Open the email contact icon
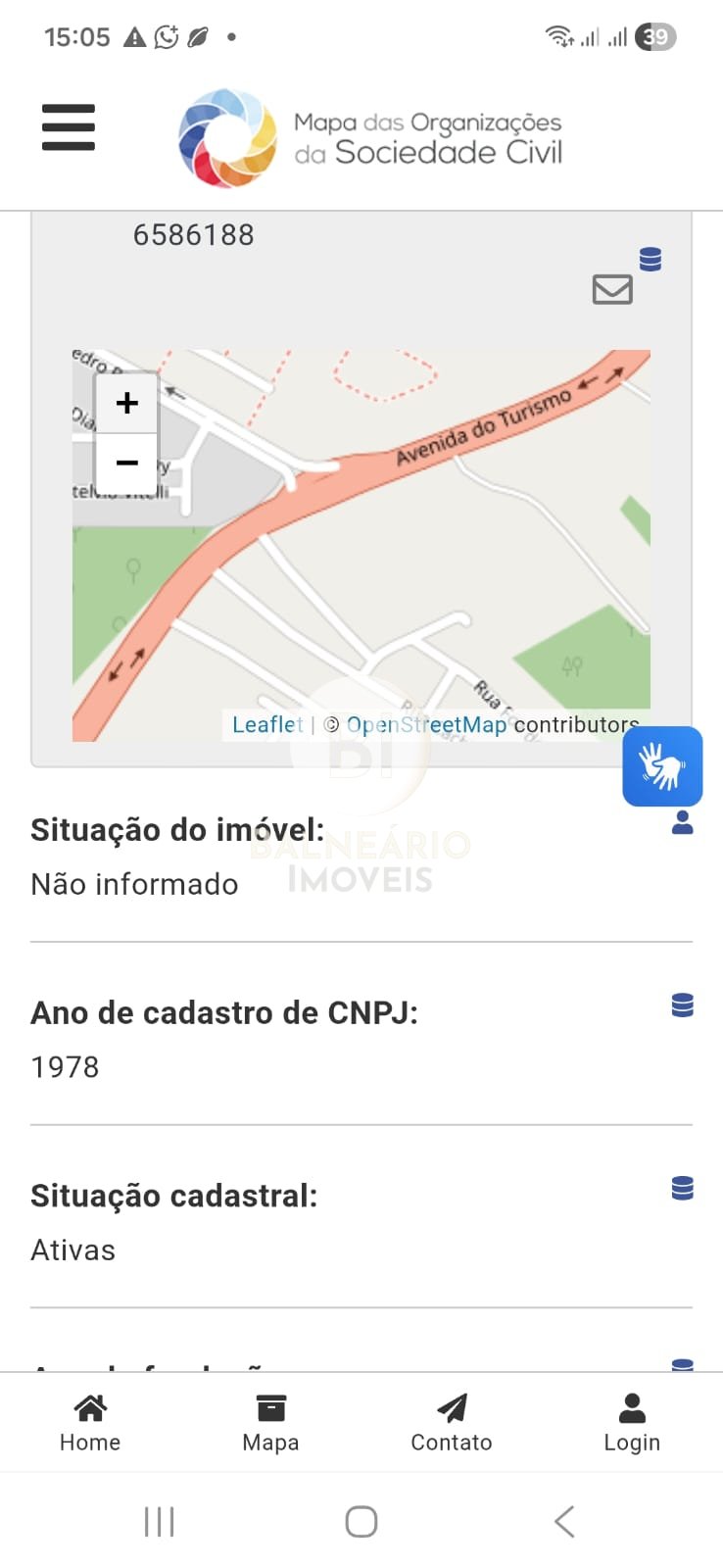The image size is (723, 1568). click(611, 290)
